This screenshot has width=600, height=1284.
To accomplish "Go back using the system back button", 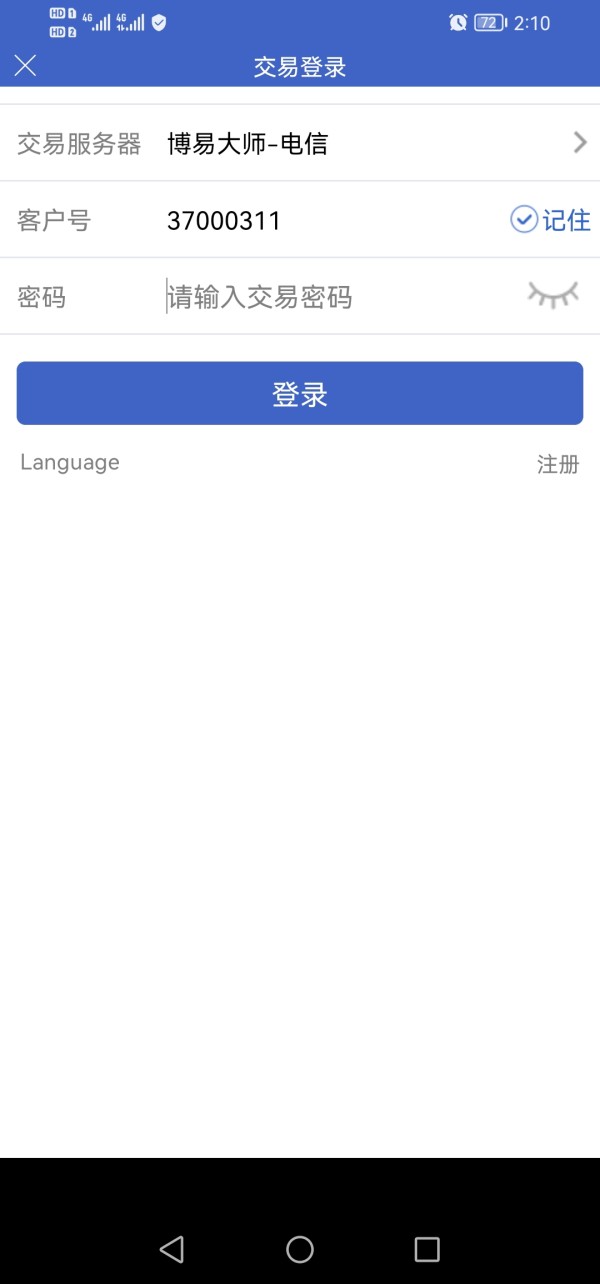I will tap(172, 1249).
